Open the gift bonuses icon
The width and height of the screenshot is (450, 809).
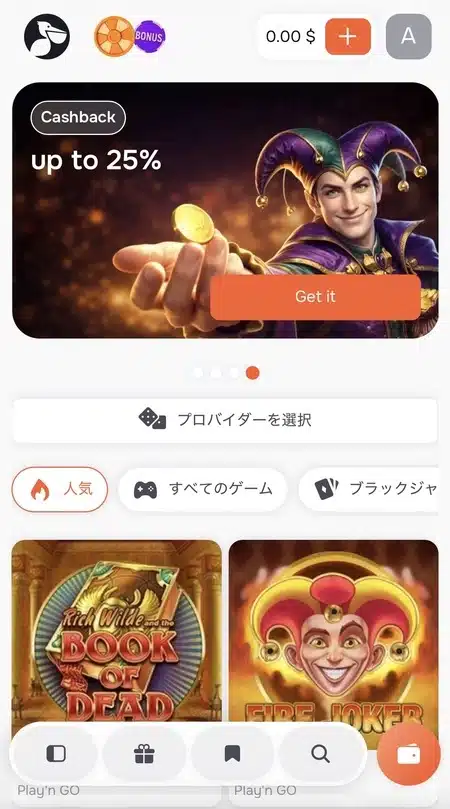point(144,754)
